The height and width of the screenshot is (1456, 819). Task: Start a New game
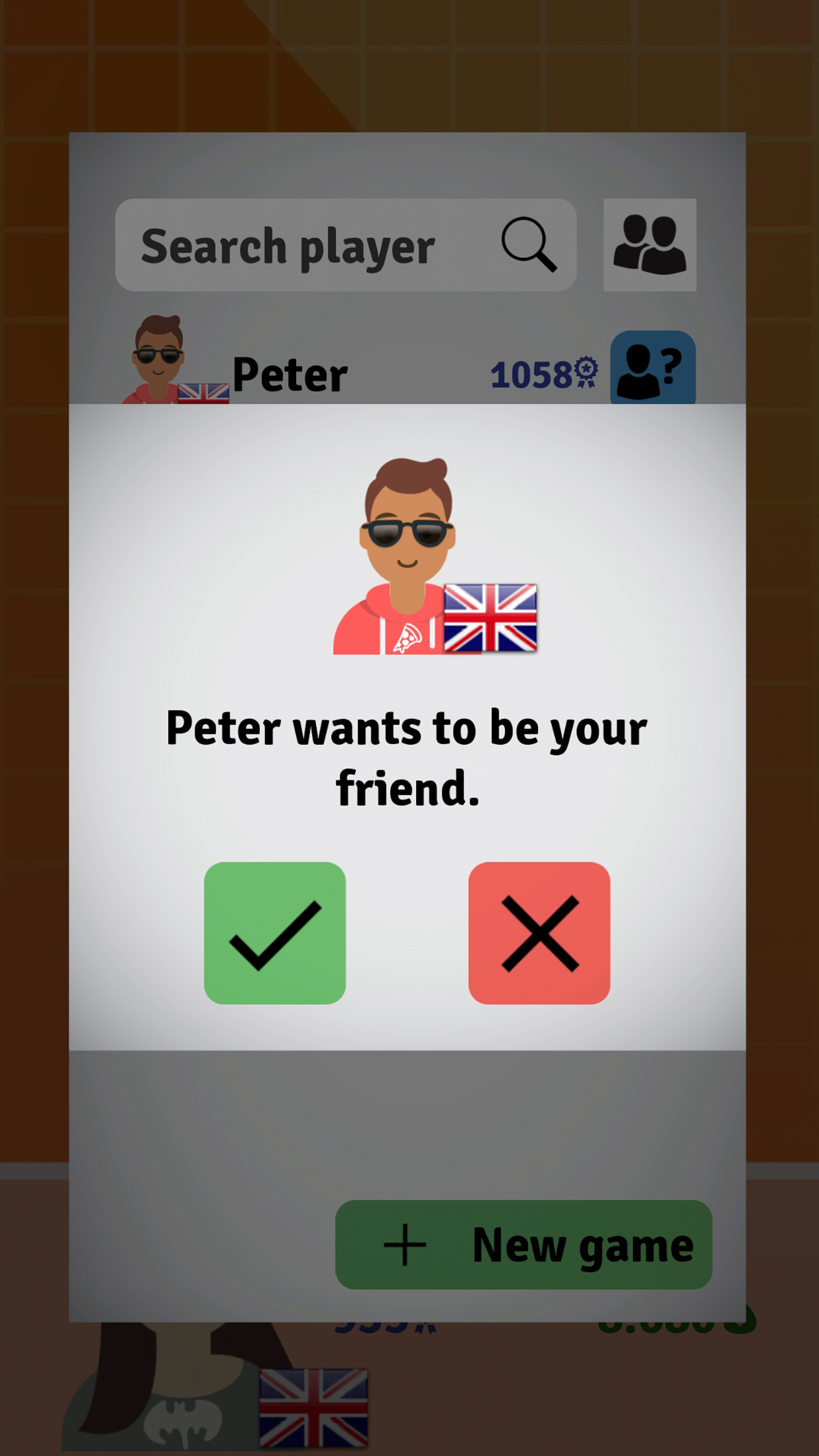click(x=524, y=1244)
